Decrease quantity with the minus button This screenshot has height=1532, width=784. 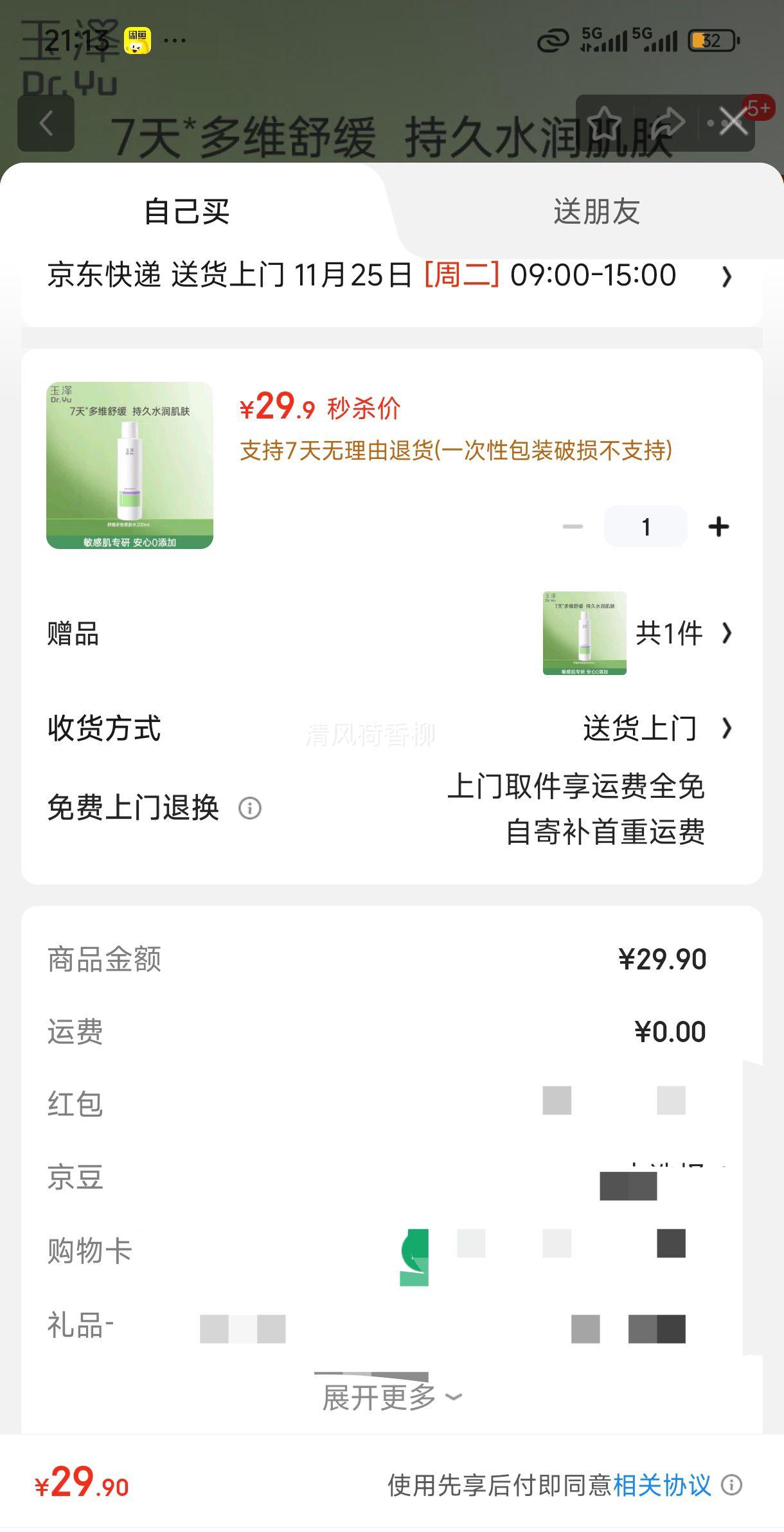tap(573, 526)
